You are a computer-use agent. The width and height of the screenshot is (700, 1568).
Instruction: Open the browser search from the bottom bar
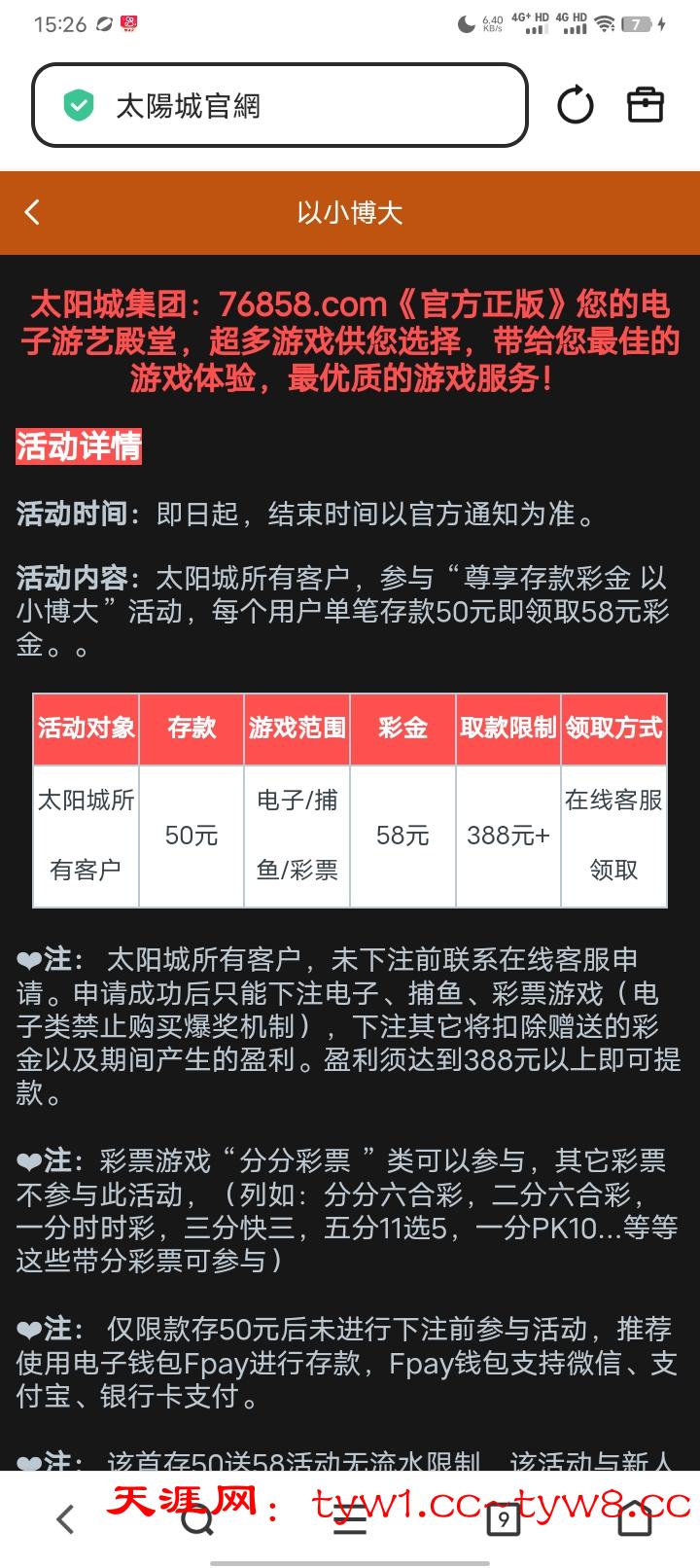click(x=197, y=1518)
